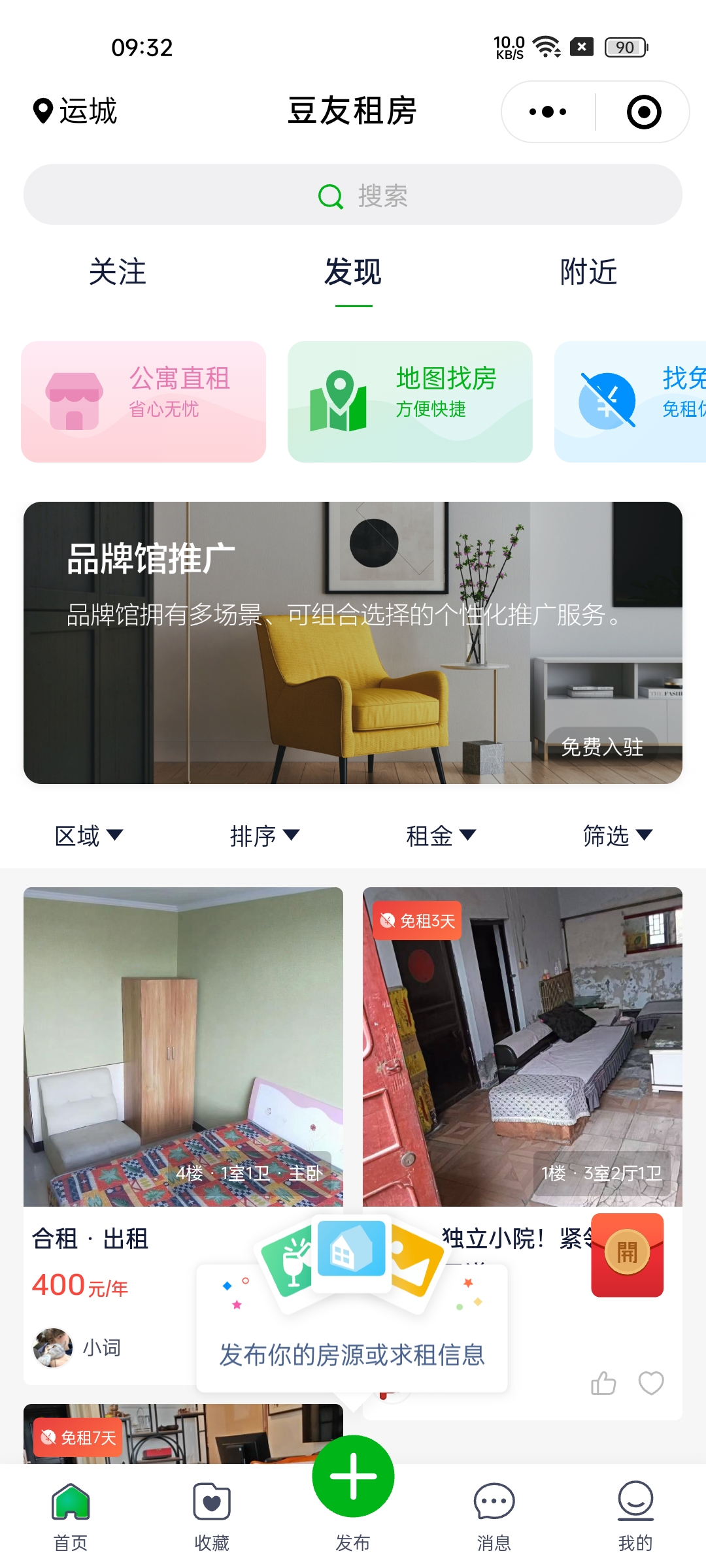
Task: Favorite the 独立小院 listing with the heart
Action: tap(651, 1383)
